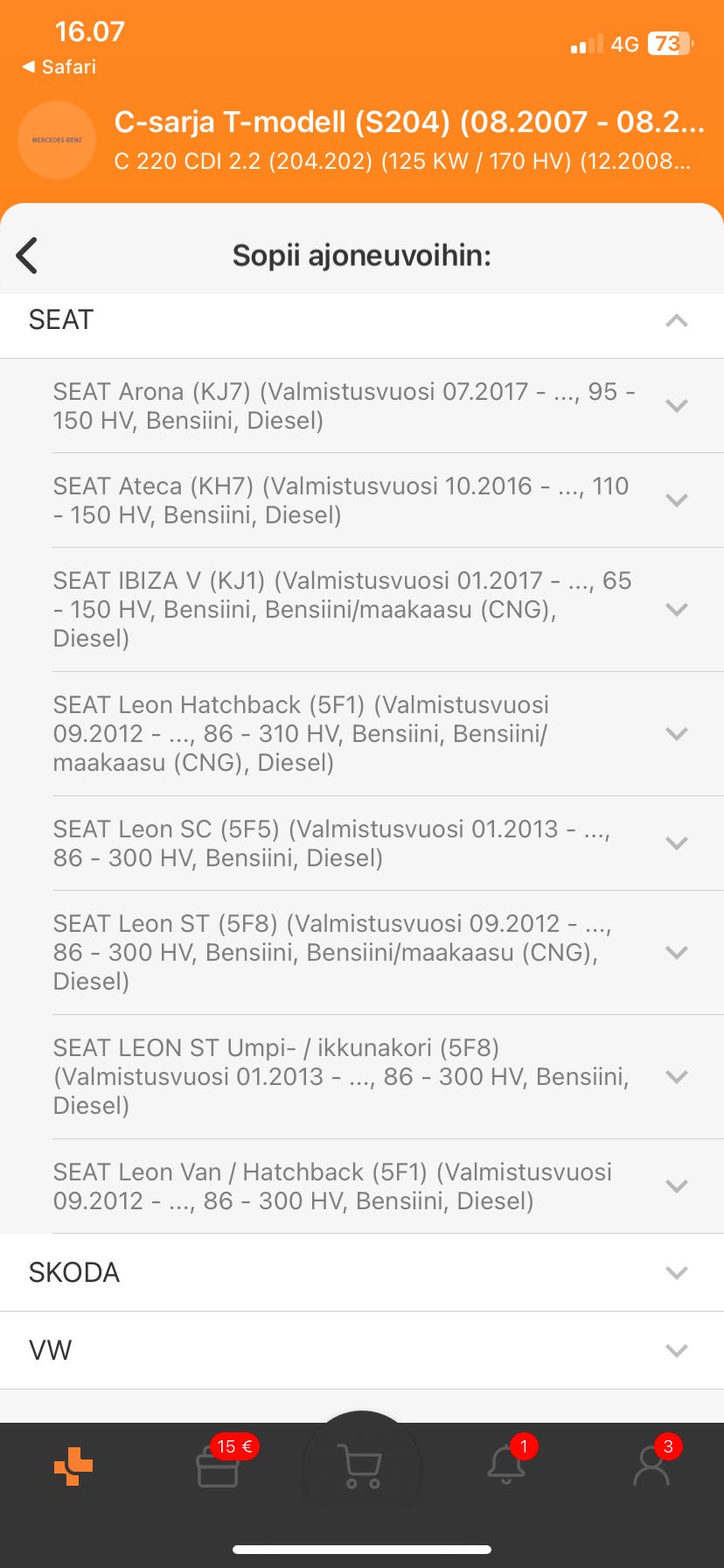Expand SEAT Ateca (KH7) entry
This screenshot has width=724, height=1568.
[x=676, y=500]
